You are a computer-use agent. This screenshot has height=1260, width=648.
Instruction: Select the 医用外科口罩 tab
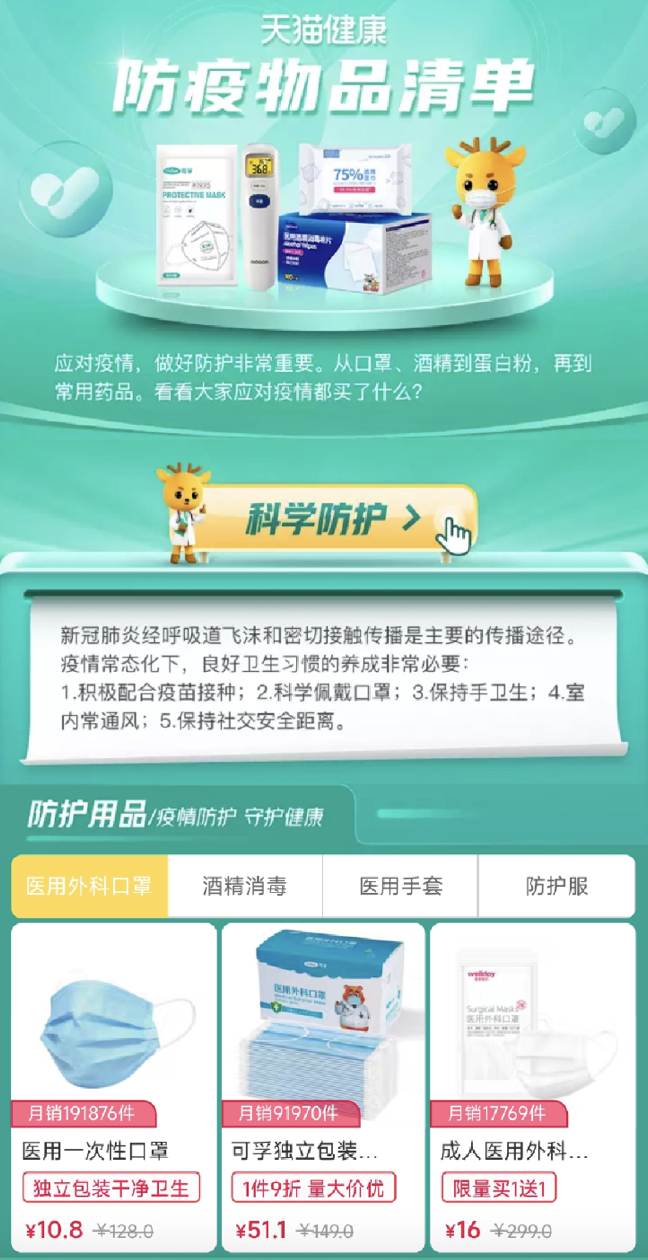(x=89, y=886)
